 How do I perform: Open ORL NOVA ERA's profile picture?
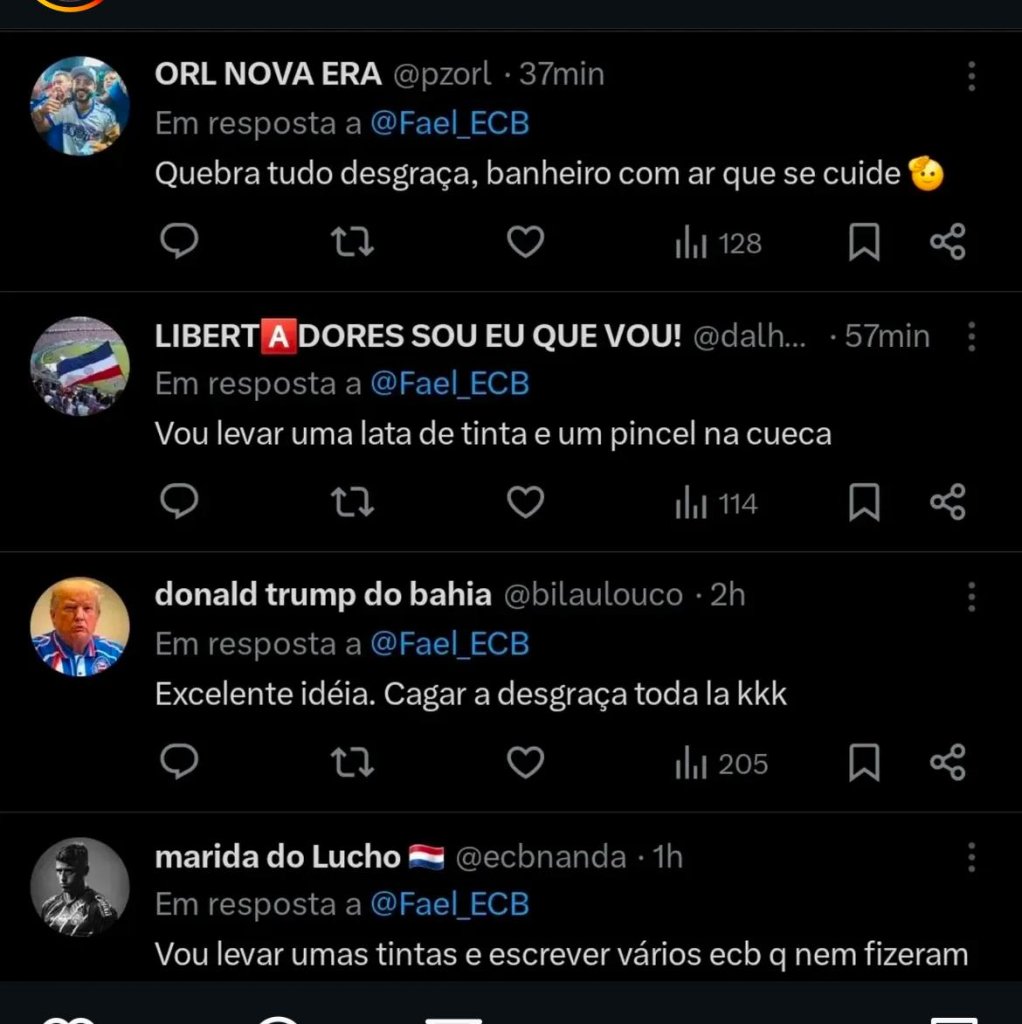pos(80,106)
